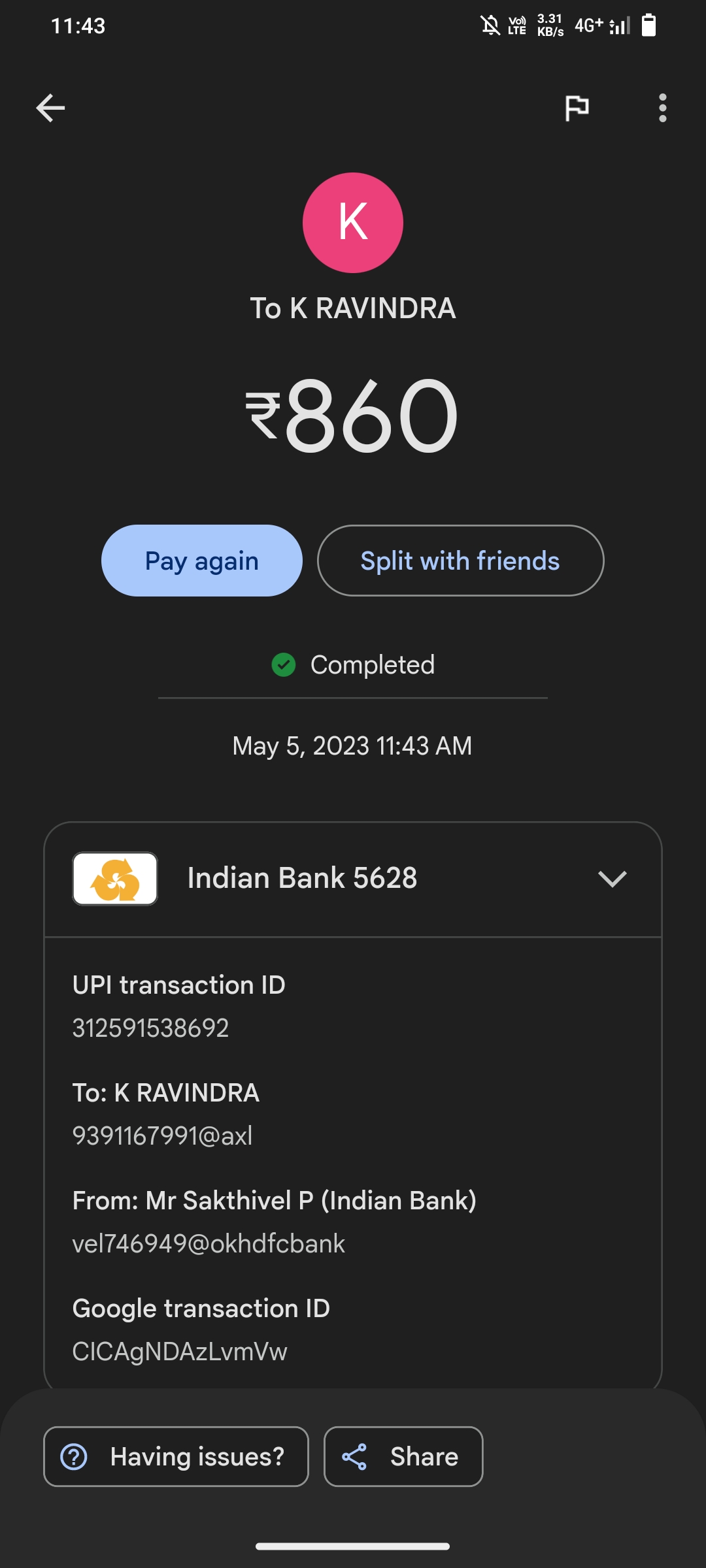Screen dimensions: 706x1568
Task: Expand the Indian Bank 5628 details
Action: point(612,879)
